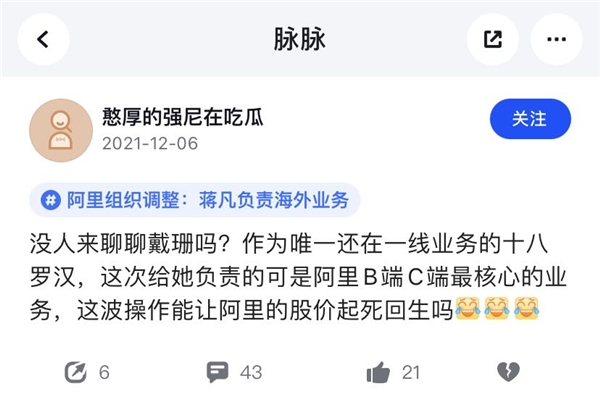The image size is (600, 420).
Task: Open comments with the 43 icon
Action: tap(218, 372)
